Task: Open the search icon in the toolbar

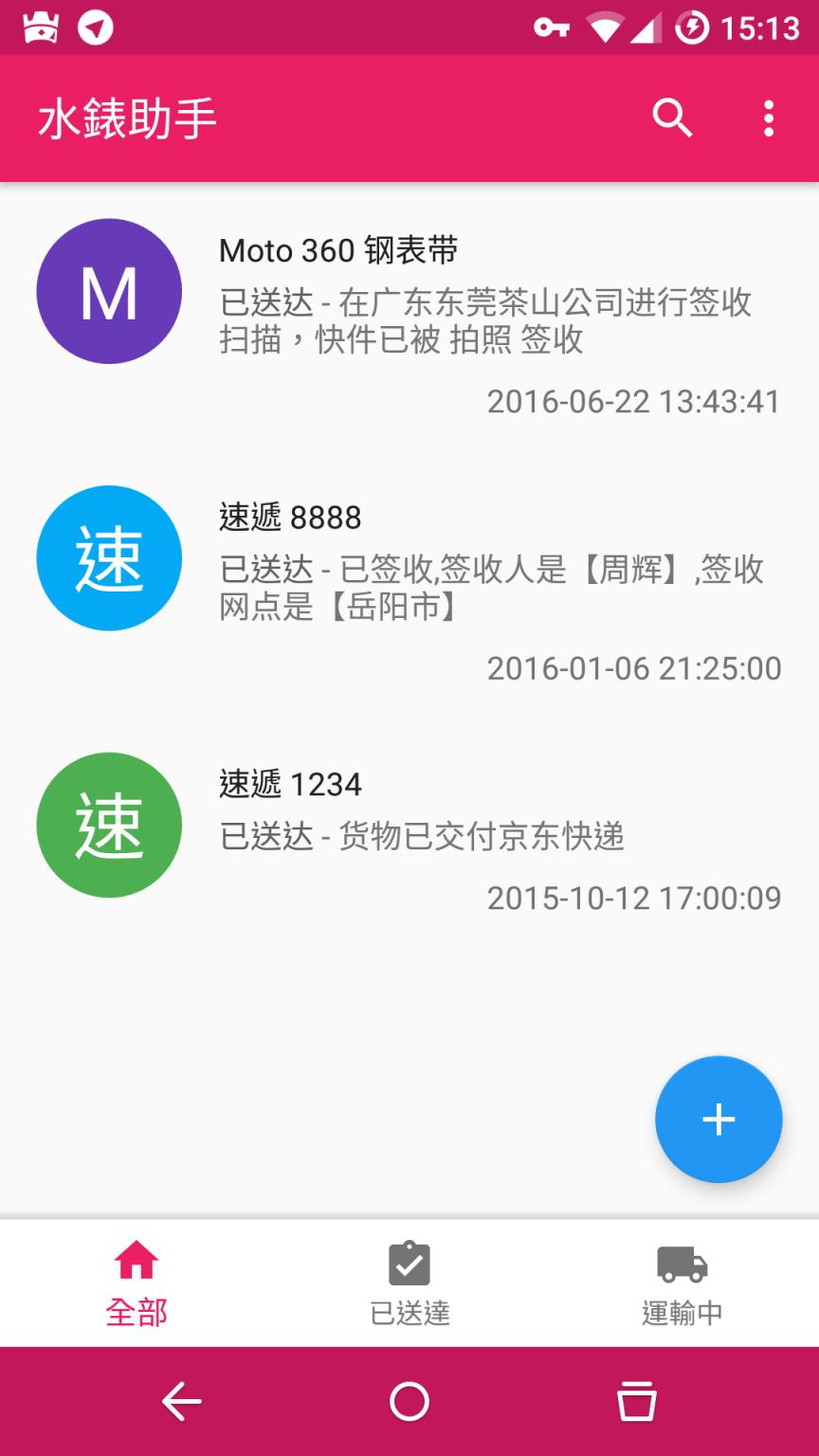Action: click(x=673, y=118)
